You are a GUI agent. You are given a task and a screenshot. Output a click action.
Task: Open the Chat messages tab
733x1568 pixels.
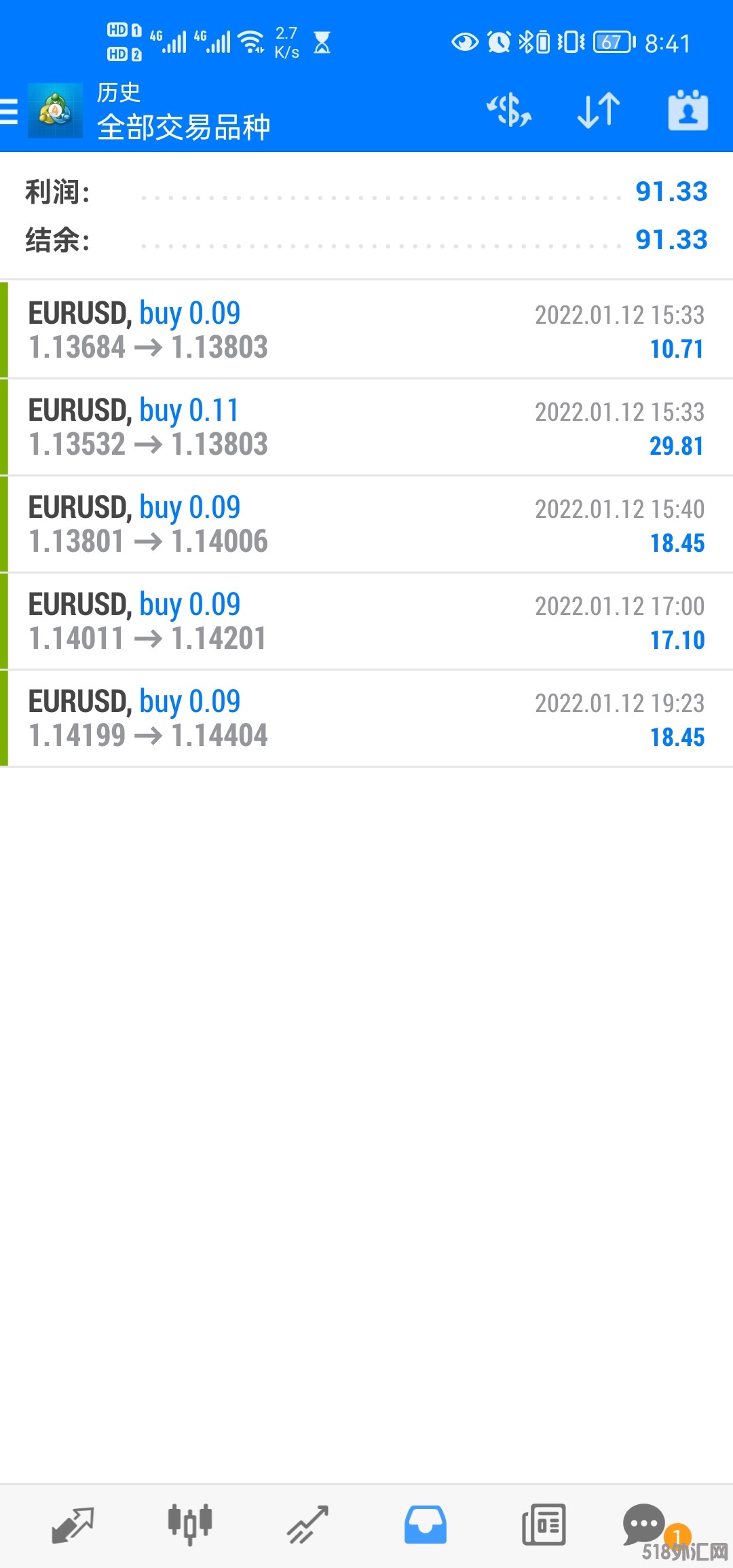[645, 1525]
